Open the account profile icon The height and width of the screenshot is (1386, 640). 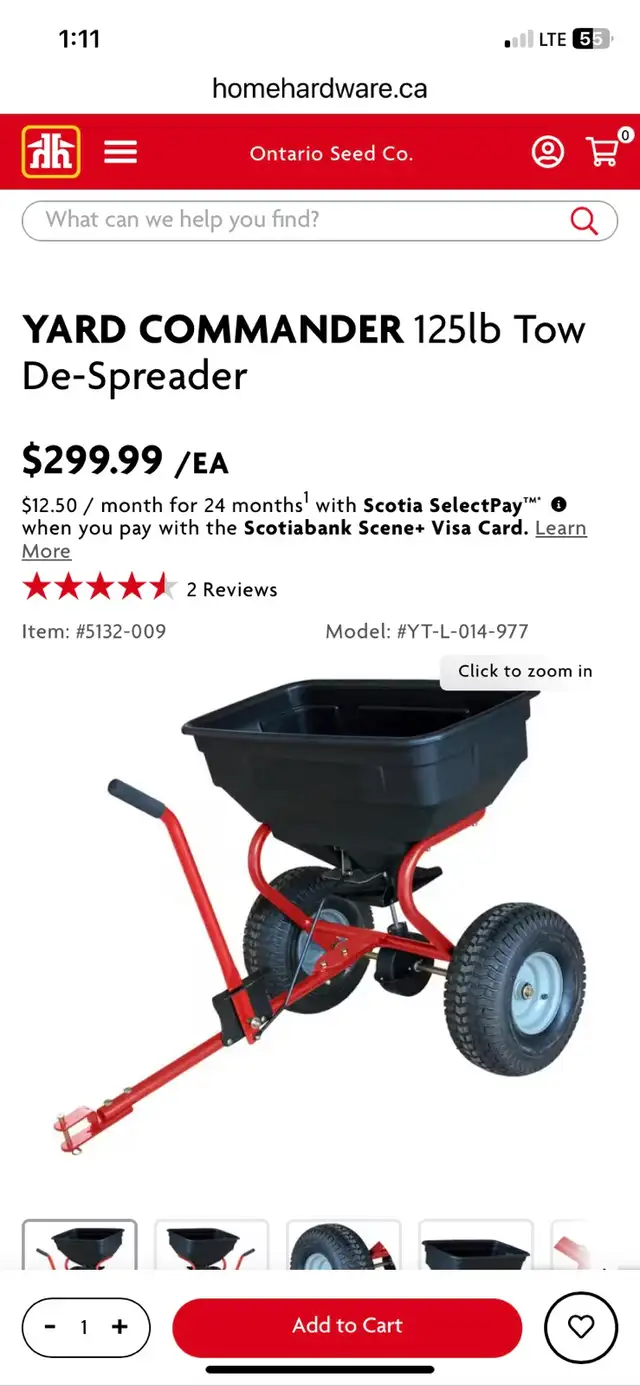pyautogui.click(x=547, y=152)
